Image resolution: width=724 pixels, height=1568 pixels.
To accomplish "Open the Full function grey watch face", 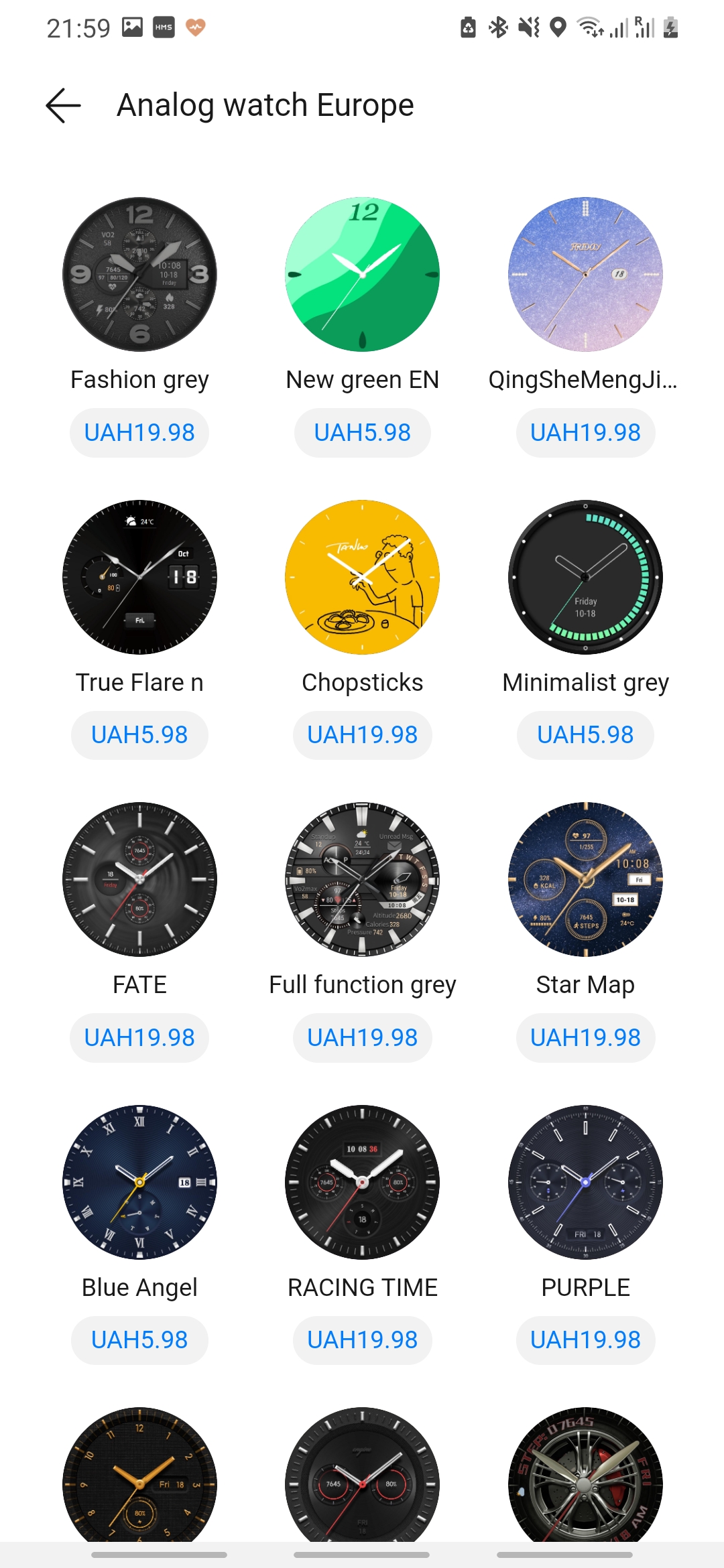I will (362, 879).
